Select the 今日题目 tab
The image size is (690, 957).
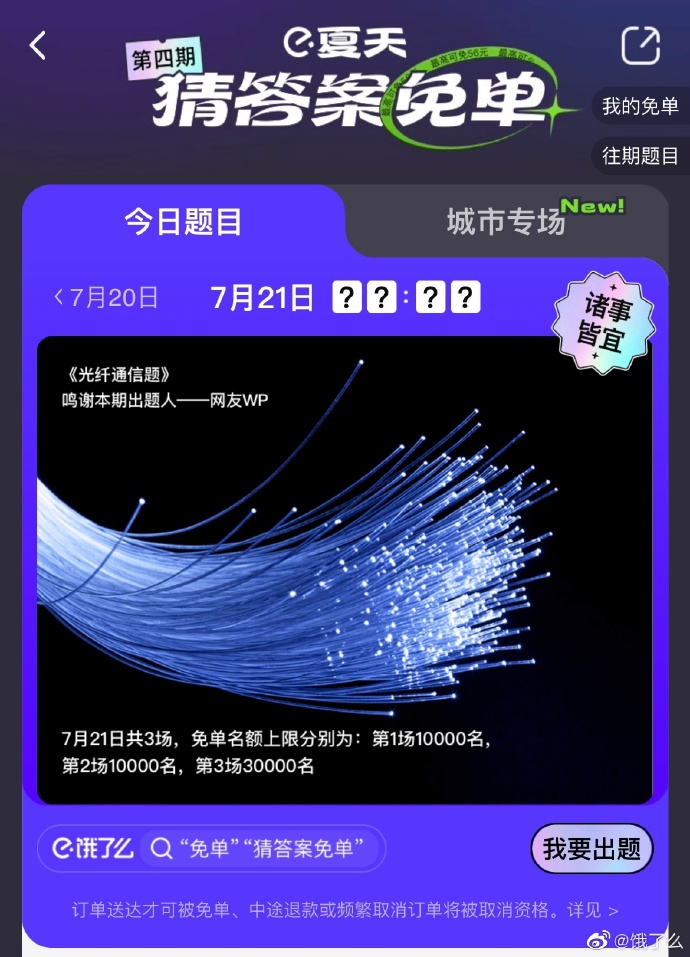[183, 221]
